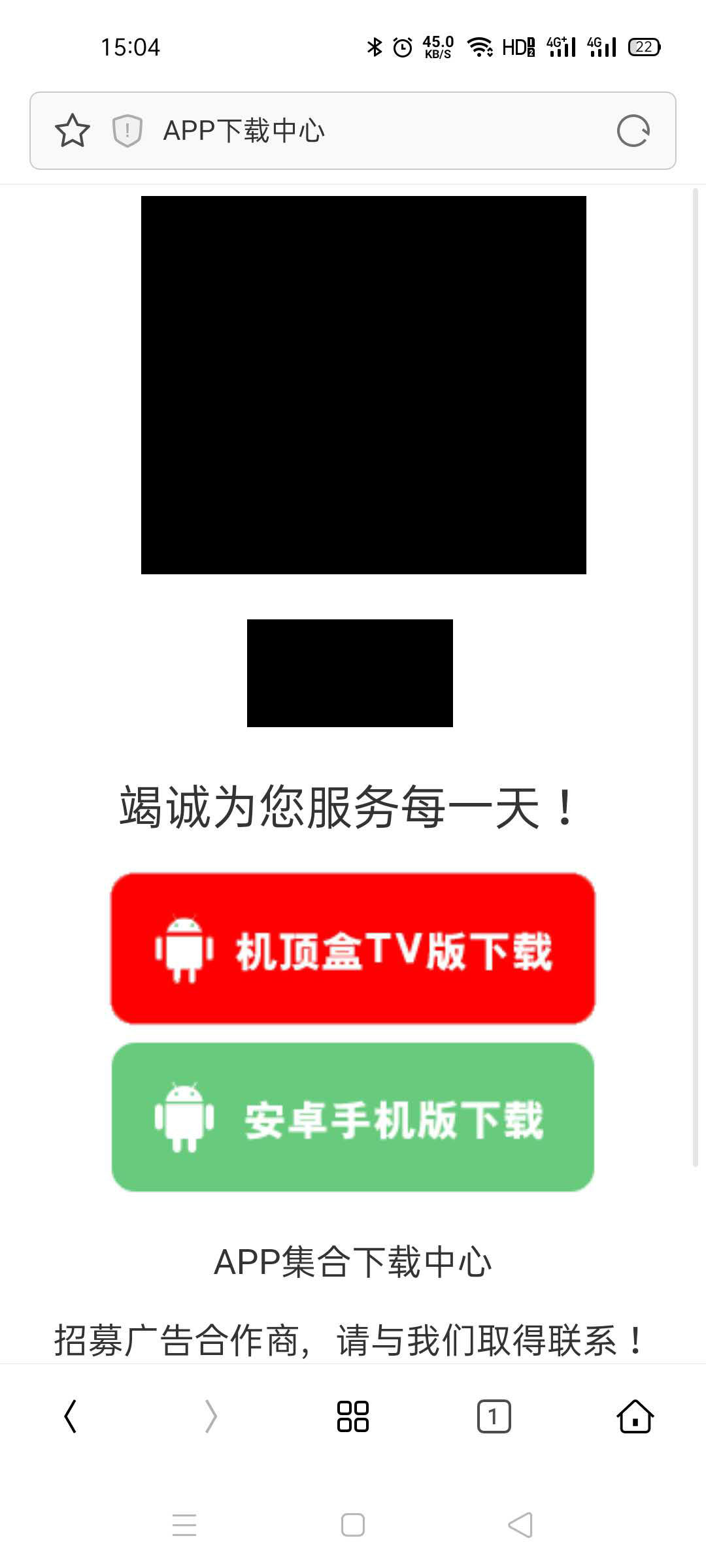Bookmark this page with the star icon
Viewport: 706px width, 1568px height.
tap(72, 131)
